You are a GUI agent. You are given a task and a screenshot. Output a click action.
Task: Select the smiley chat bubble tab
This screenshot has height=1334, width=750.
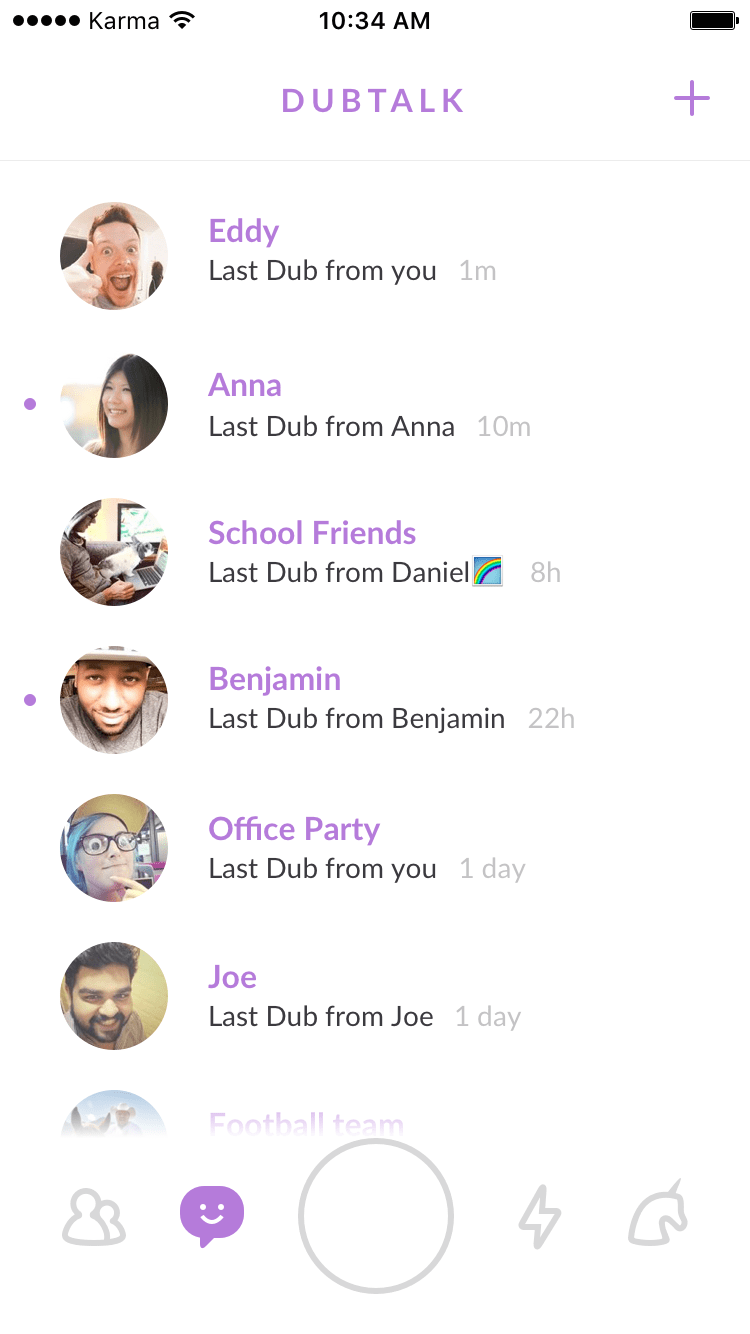(x=212, y=1216)
